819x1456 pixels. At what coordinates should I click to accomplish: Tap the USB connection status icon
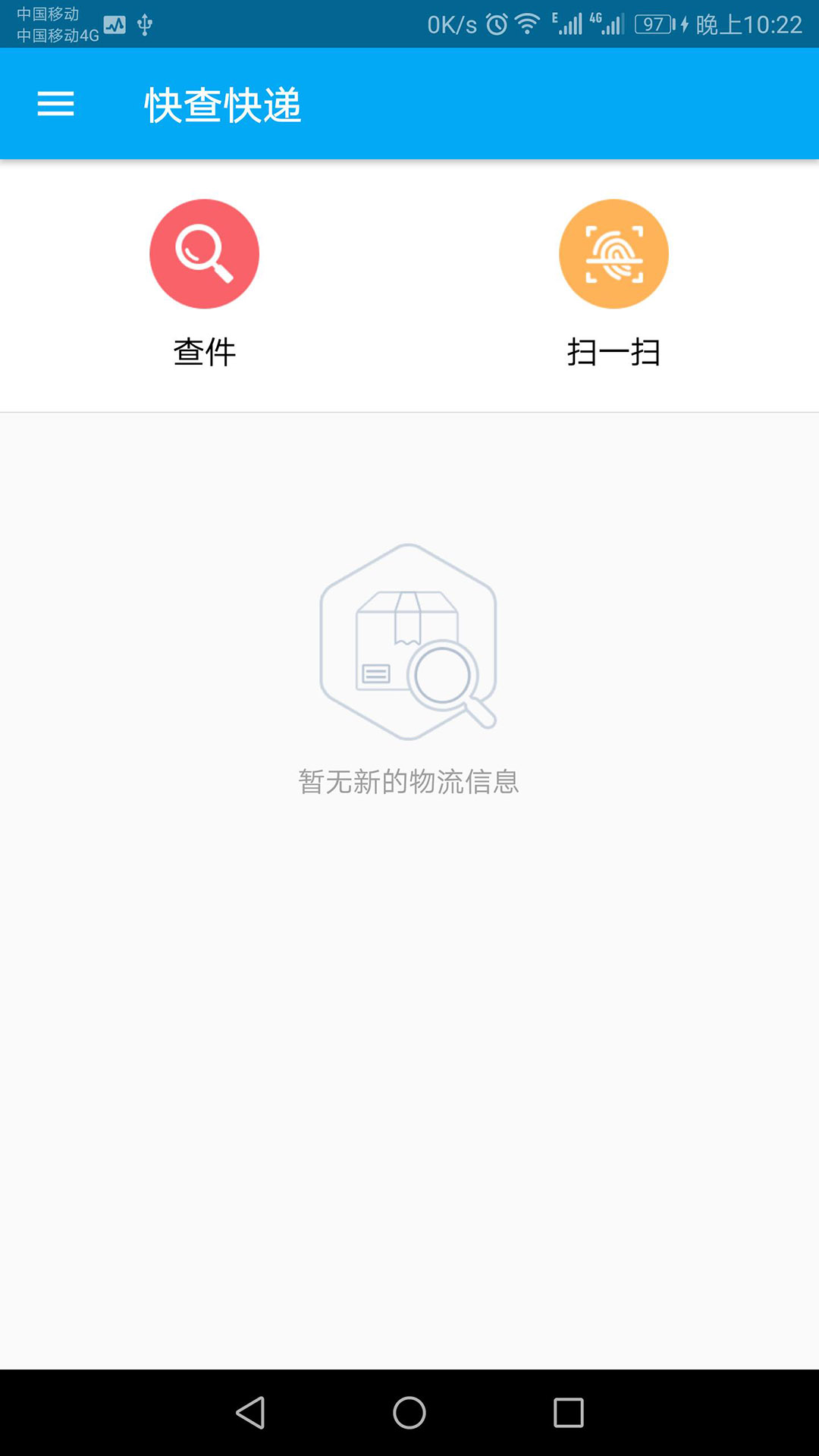click(x=143, y=24)
